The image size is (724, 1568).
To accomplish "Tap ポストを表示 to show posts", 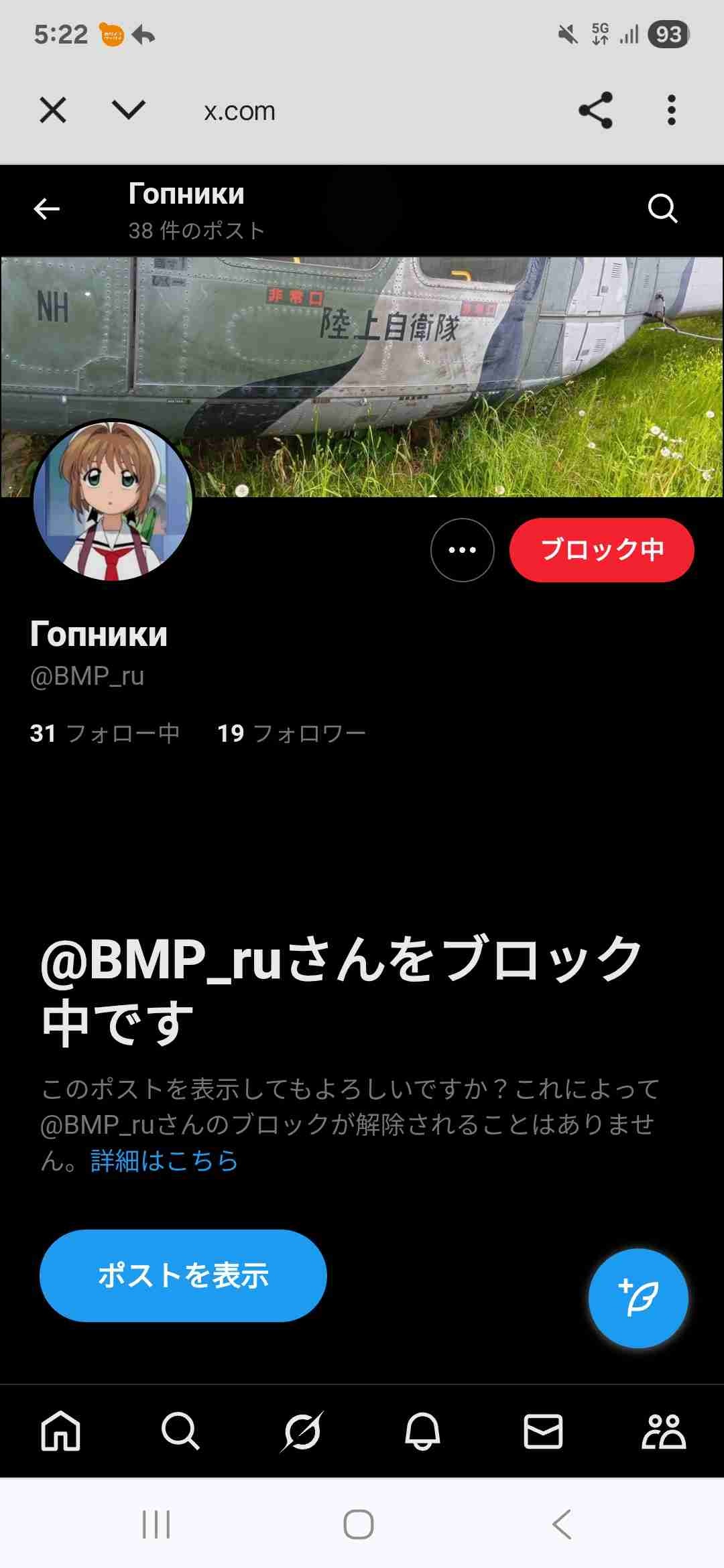I will 183,1275.
